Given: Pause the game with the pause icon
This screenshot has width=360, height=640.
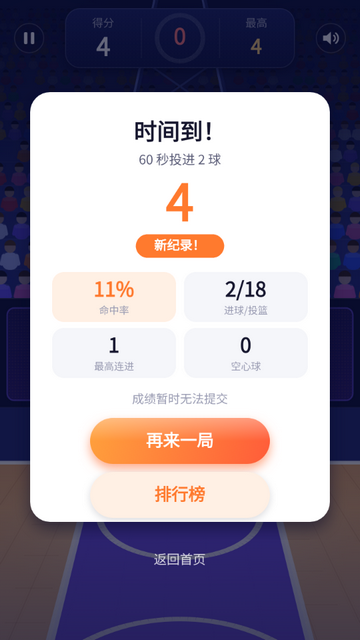Looking at the screenshot, I should (x=29, y=38).
